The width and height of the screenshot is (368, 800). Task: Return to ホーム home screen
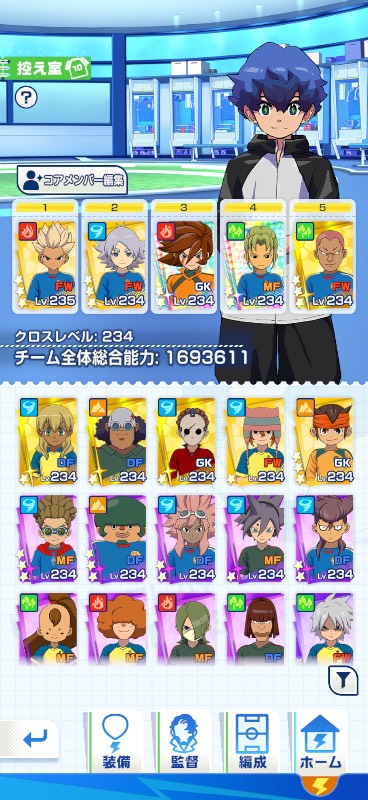coord(321,741)
